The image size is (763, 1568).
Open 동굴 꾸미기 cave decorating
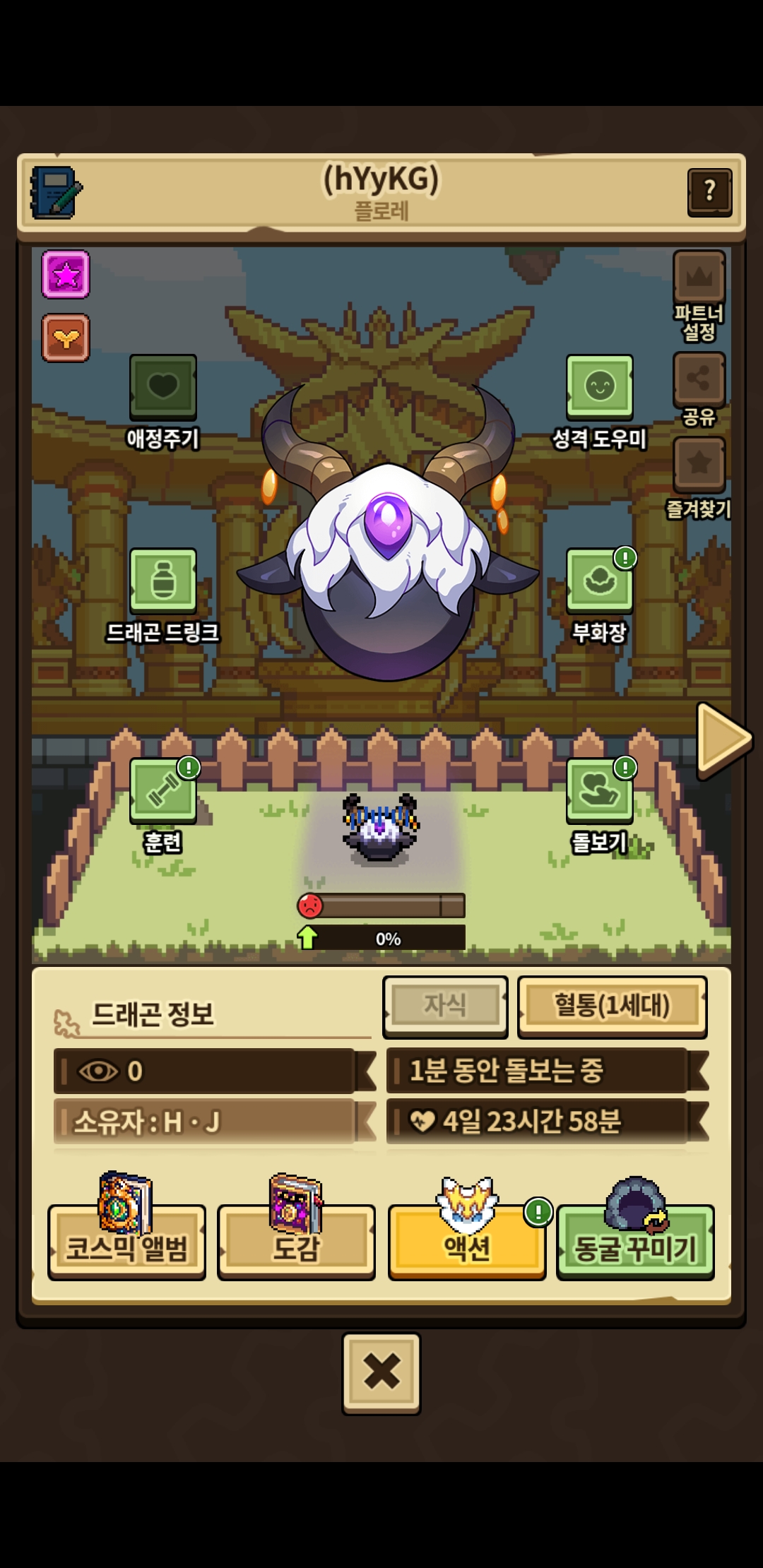tap(635, 1245)
